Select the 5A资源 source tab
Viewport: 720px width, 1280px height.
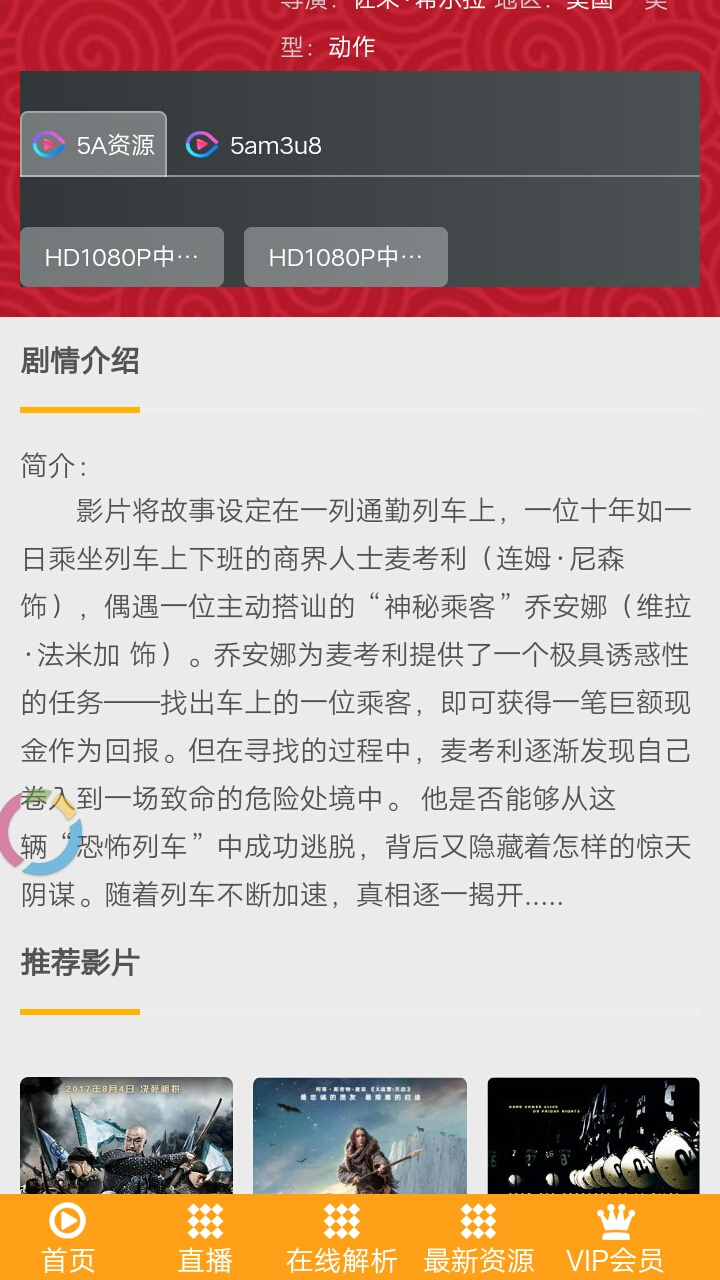tap(94, 145)
